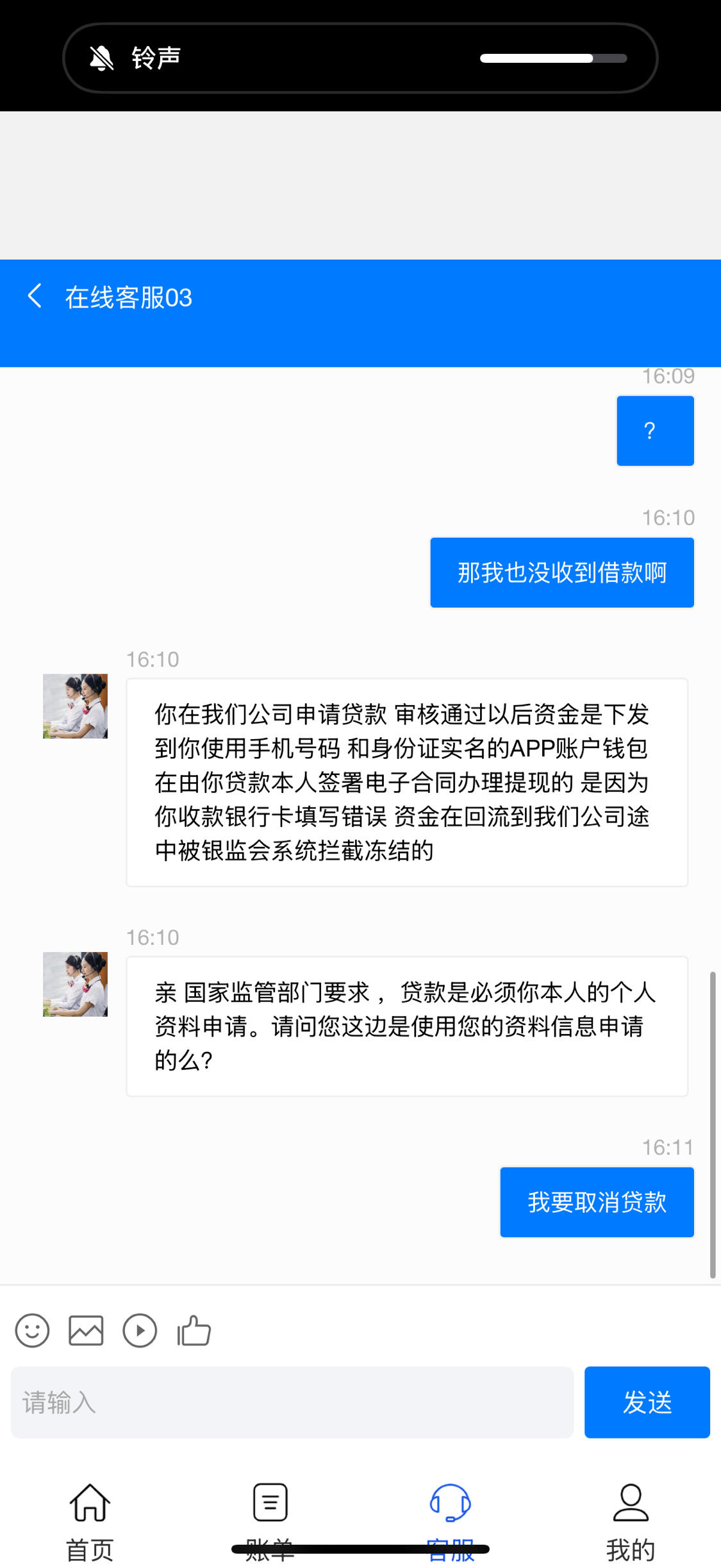
Task: Open the emoji smiley picker
Action: coord(31,1330)
